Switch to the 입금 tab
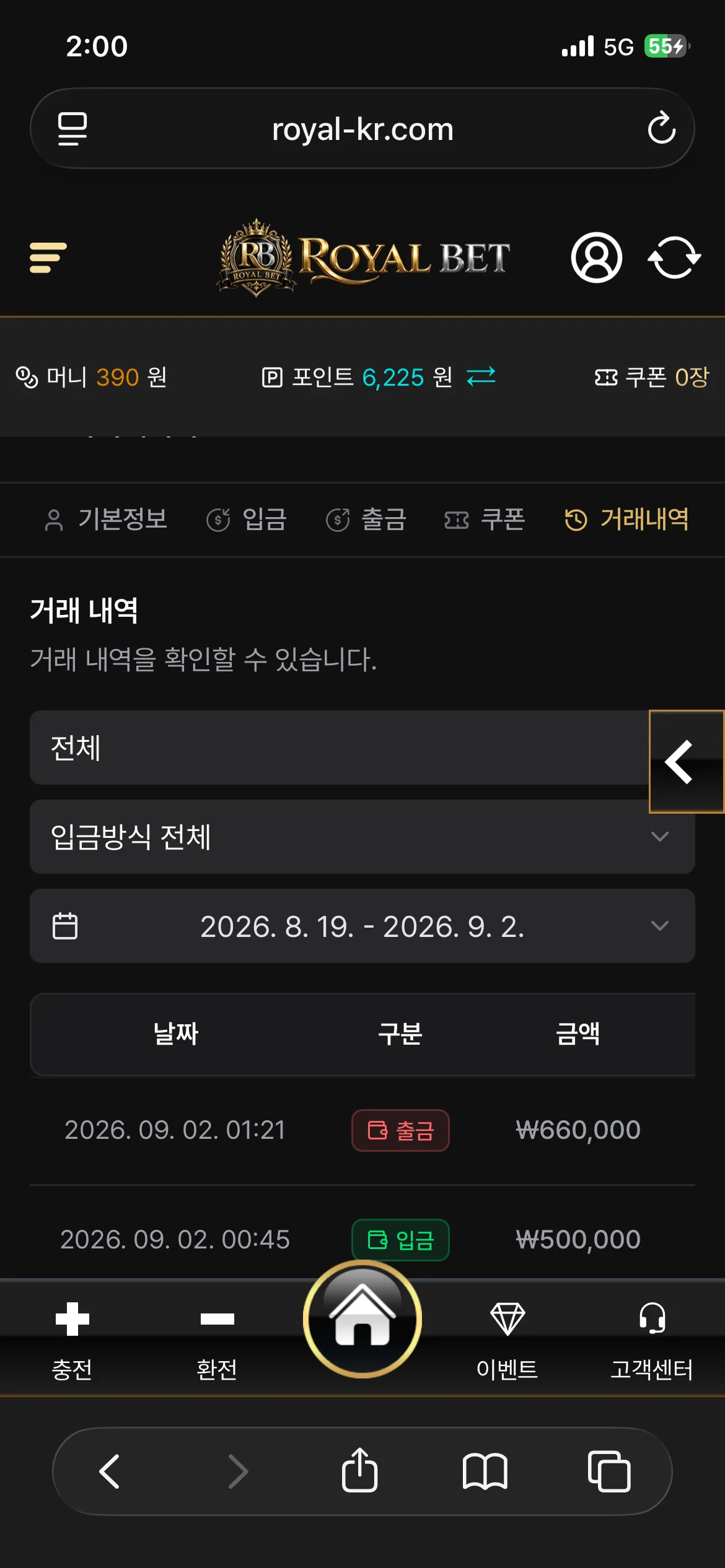The image size is (725, 1568). click(247, 519)
